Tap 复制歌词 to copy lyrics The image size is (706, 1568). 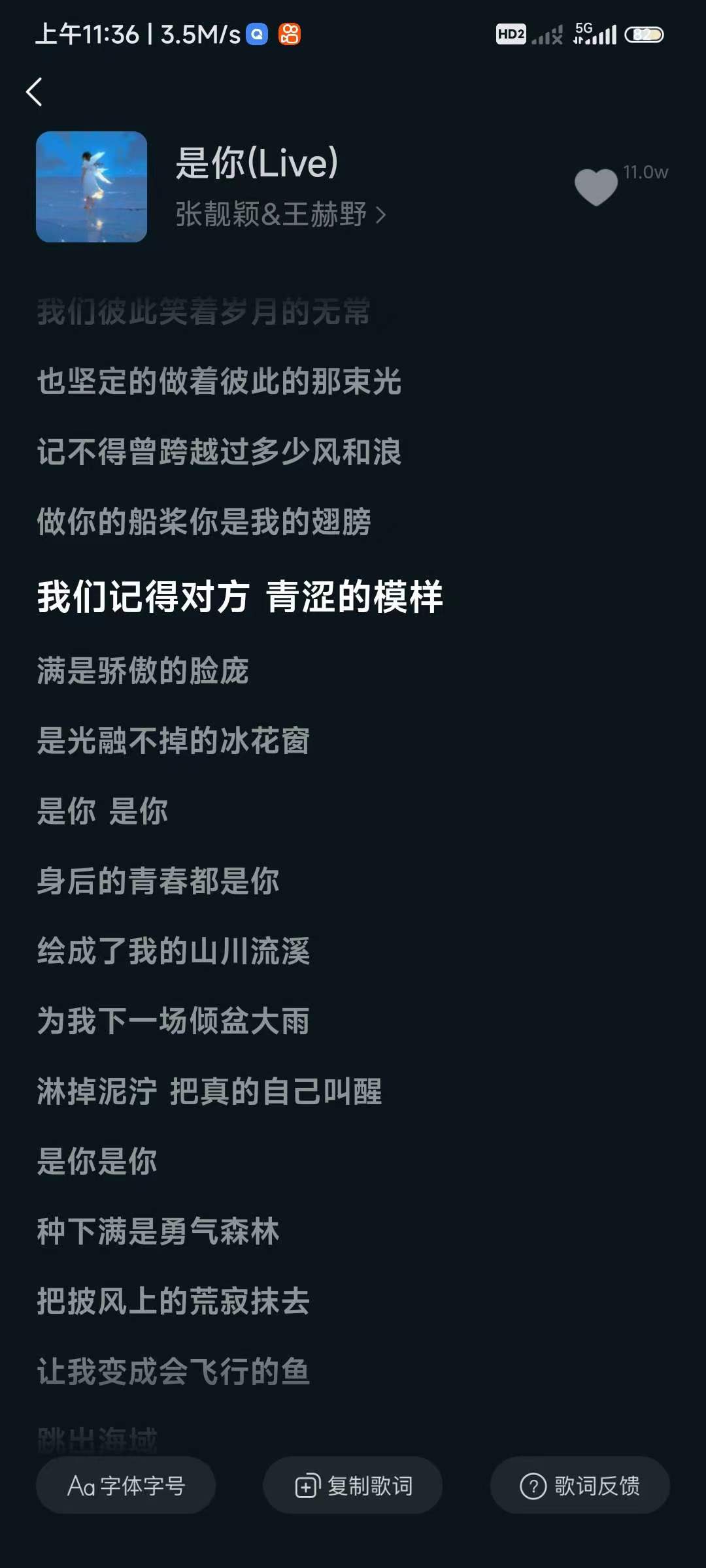[x=353, y=1486]
